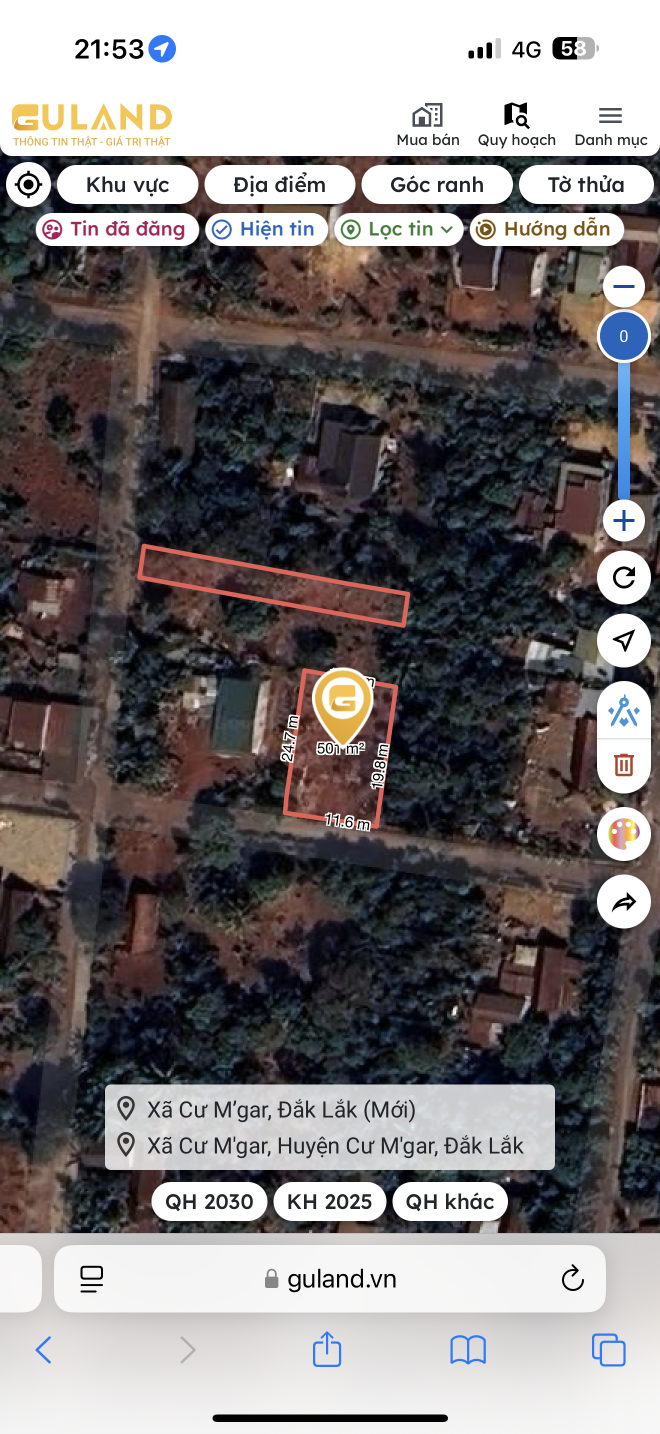The image size is (660, 1434).
Task: Open the Quy hoạch planning map
Action: click(516, 126)
